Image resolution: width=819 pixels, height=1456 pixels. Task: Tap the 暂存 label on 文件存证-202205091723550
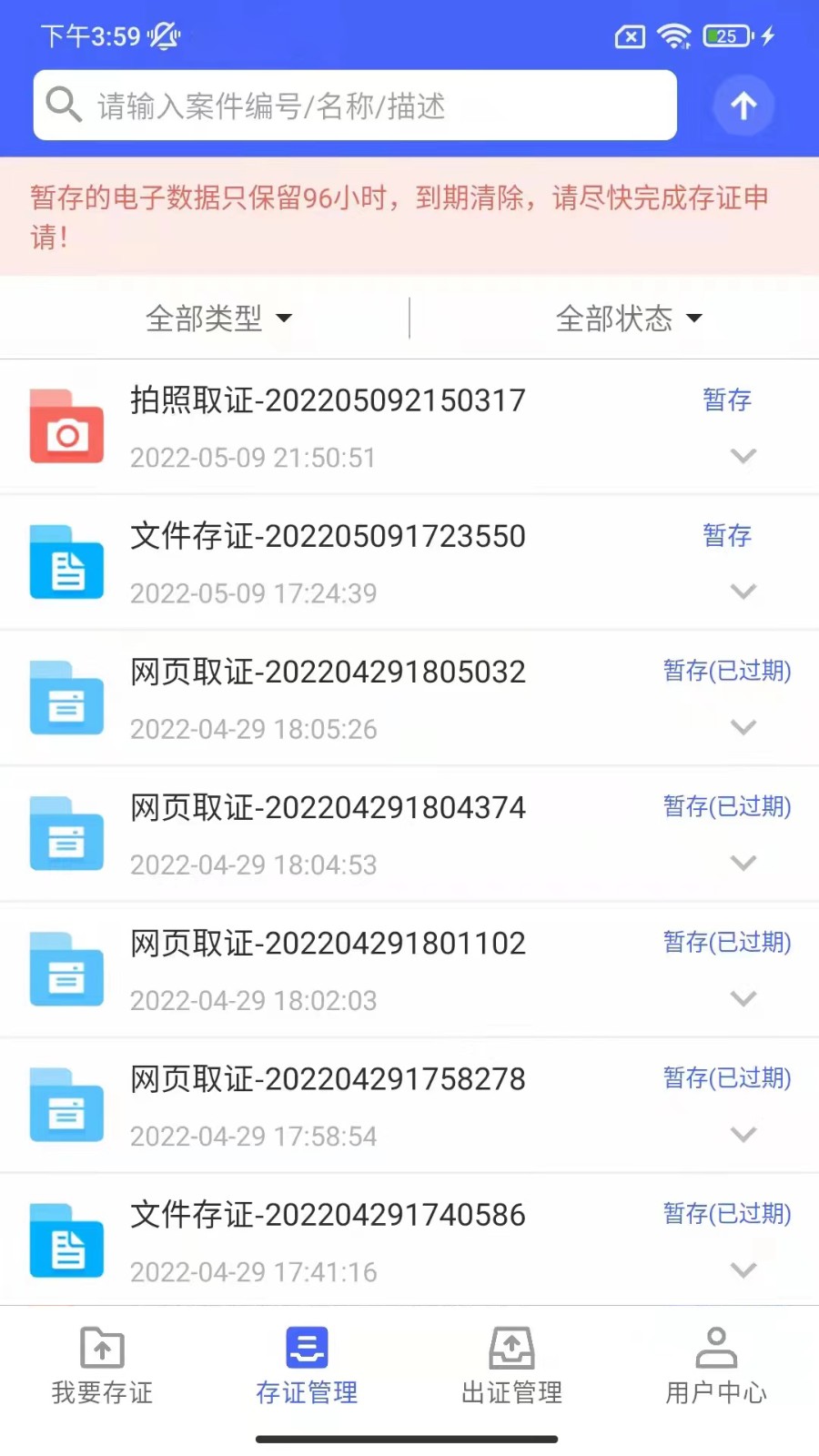pyautogui.click(x=727, y=535)
